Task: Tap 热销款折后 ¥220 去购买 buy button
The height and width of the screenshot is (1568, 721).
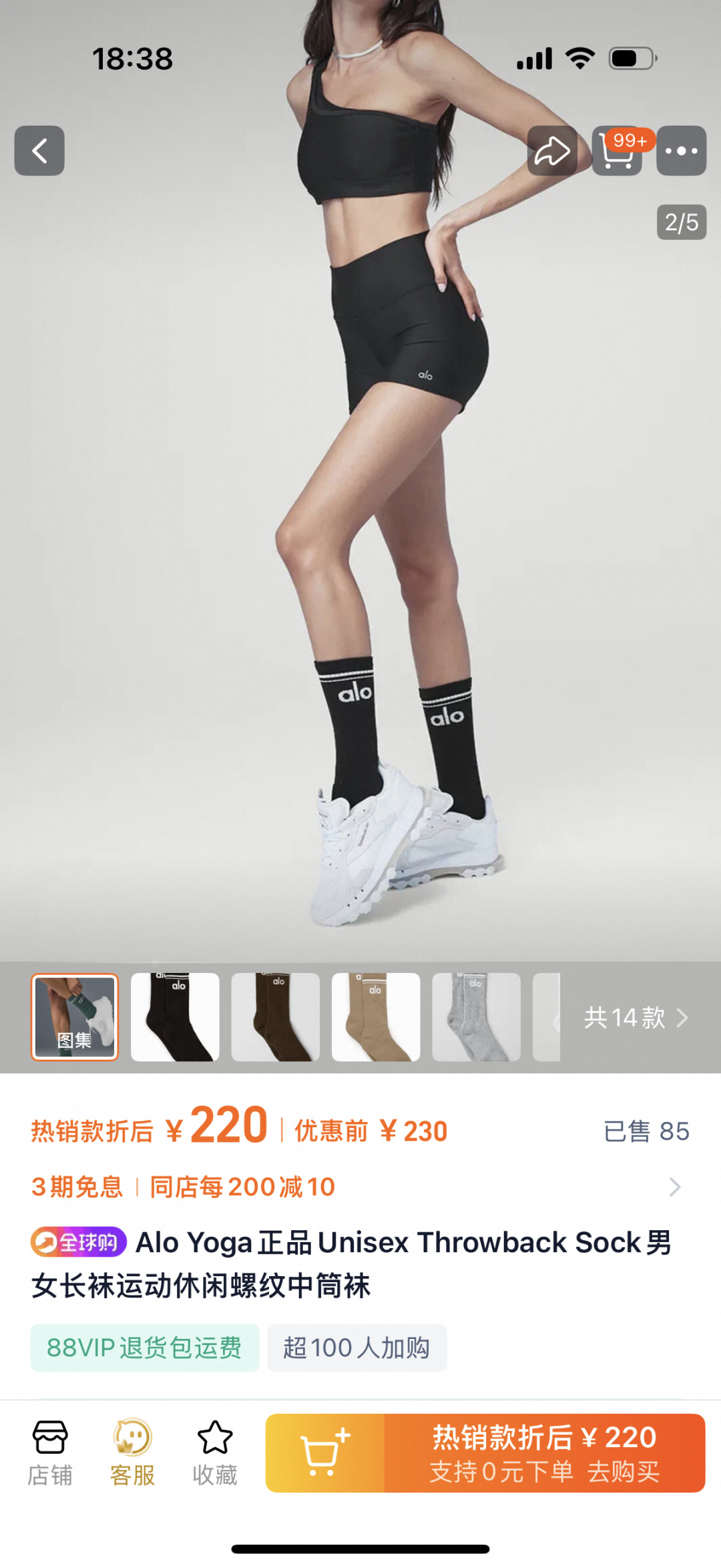Action: 545,1453
